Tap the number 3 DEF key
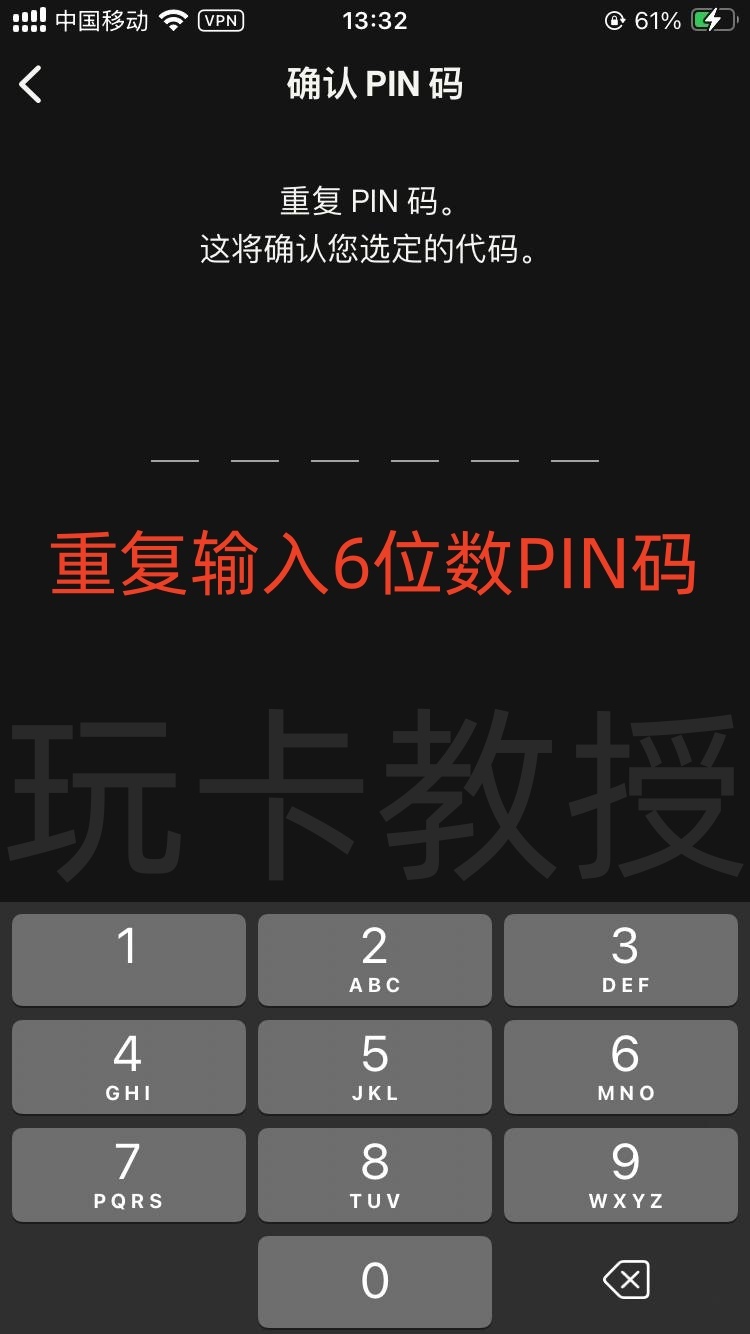Screen dimensions: 750x1334 click(621, 959)
